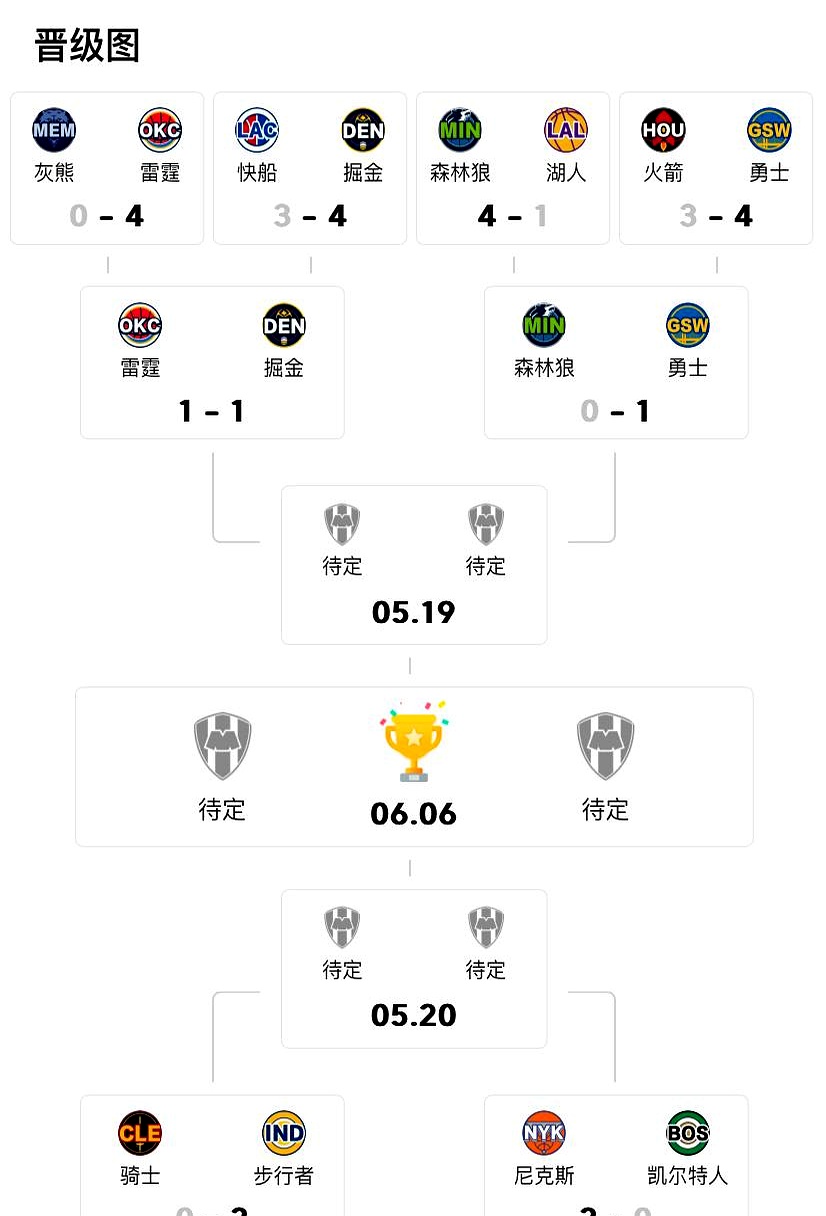This screenshot has height=1216, width=826.
Task: Click the Lakers (湖人) LAL logo
Action: 565,129
